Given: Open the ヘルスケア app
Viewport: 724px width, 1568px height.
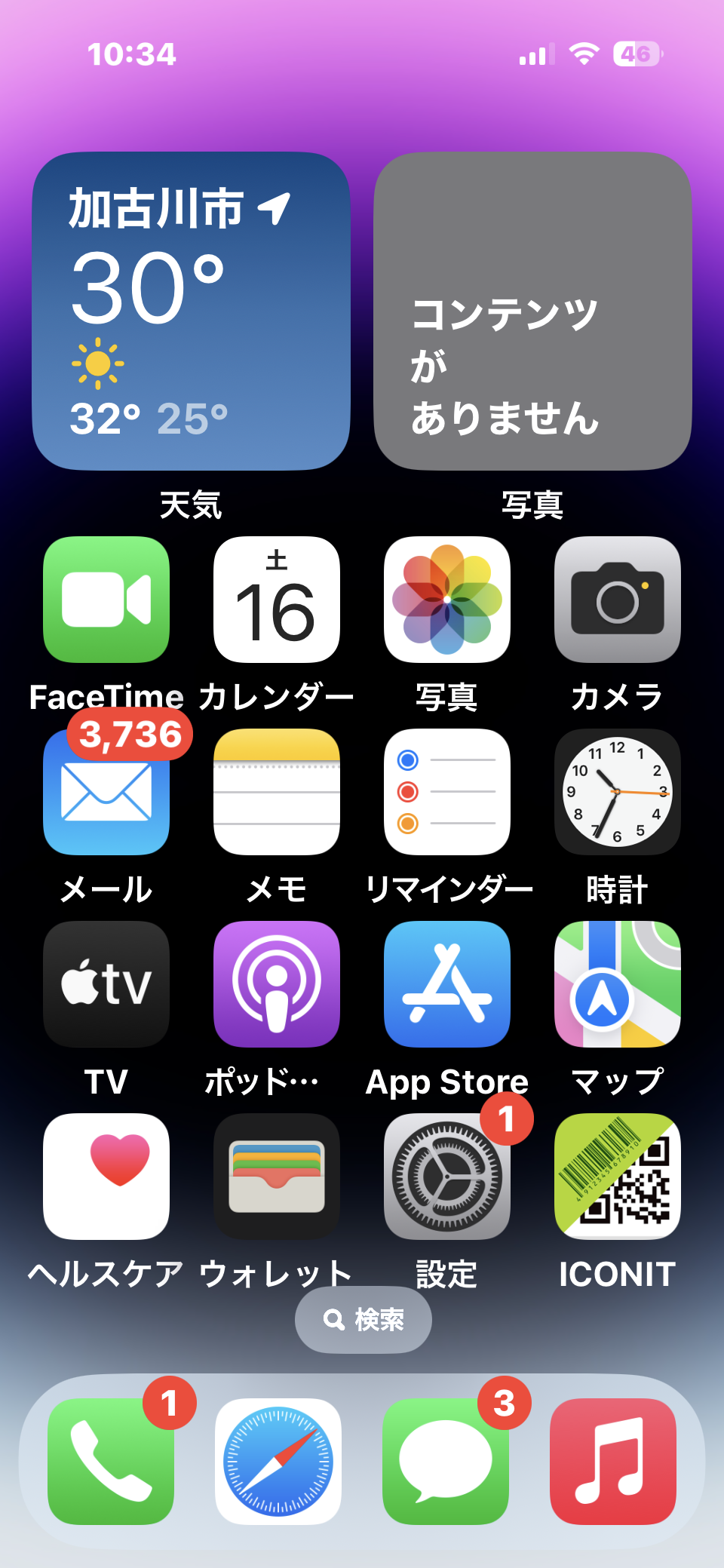Looking at the screenshot, I should coord(106,1177).
